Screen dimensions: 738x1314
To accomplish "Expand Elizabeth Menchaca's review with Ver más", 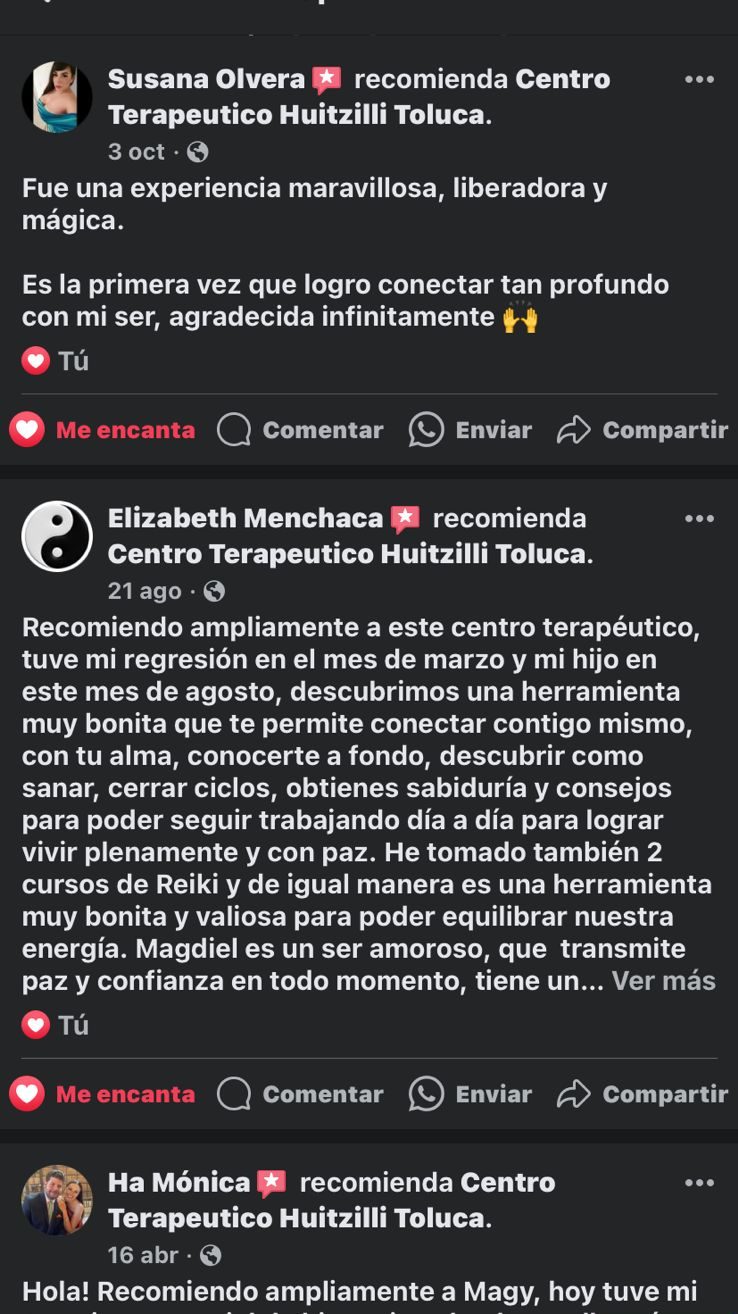I will coord(663,981).
